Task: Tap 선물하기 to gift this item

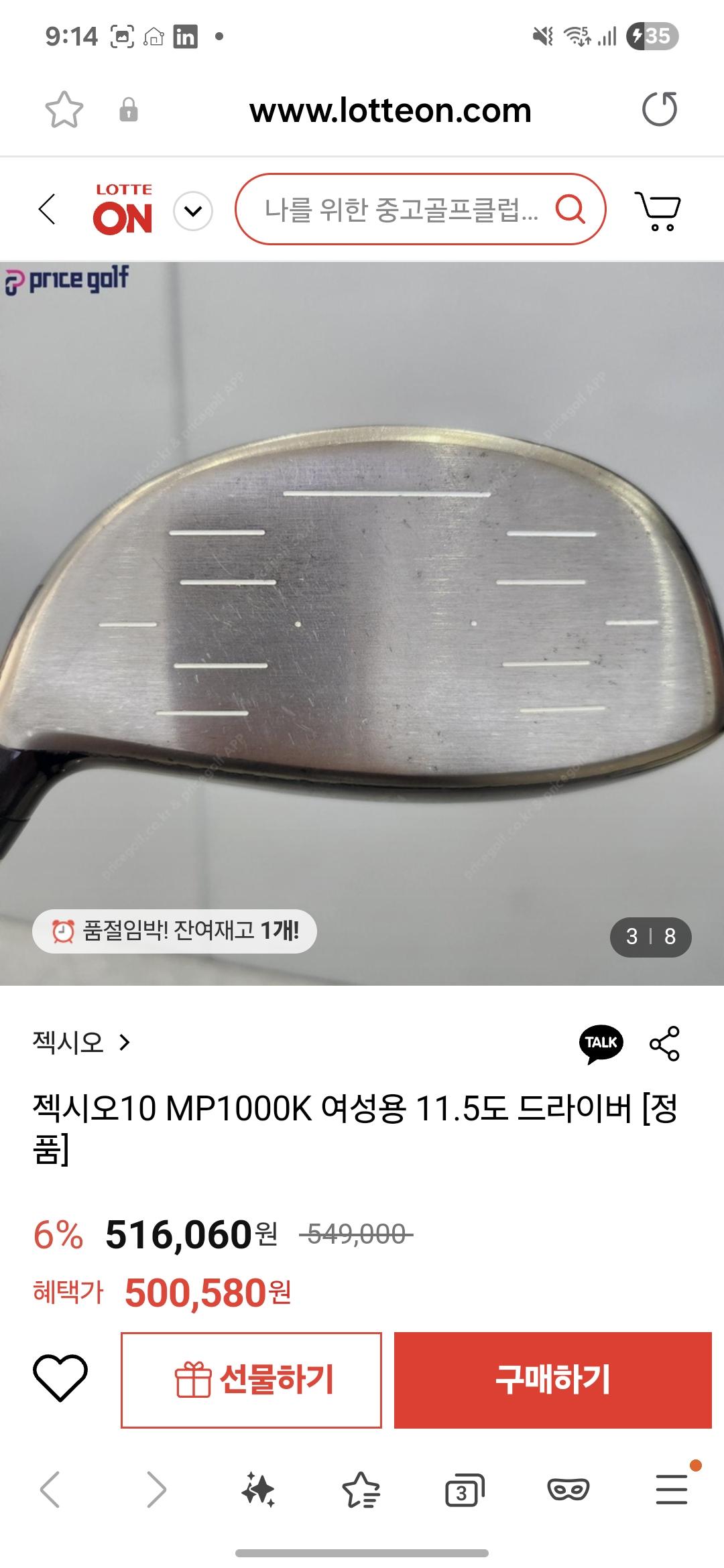Action: coord(251,1380)
